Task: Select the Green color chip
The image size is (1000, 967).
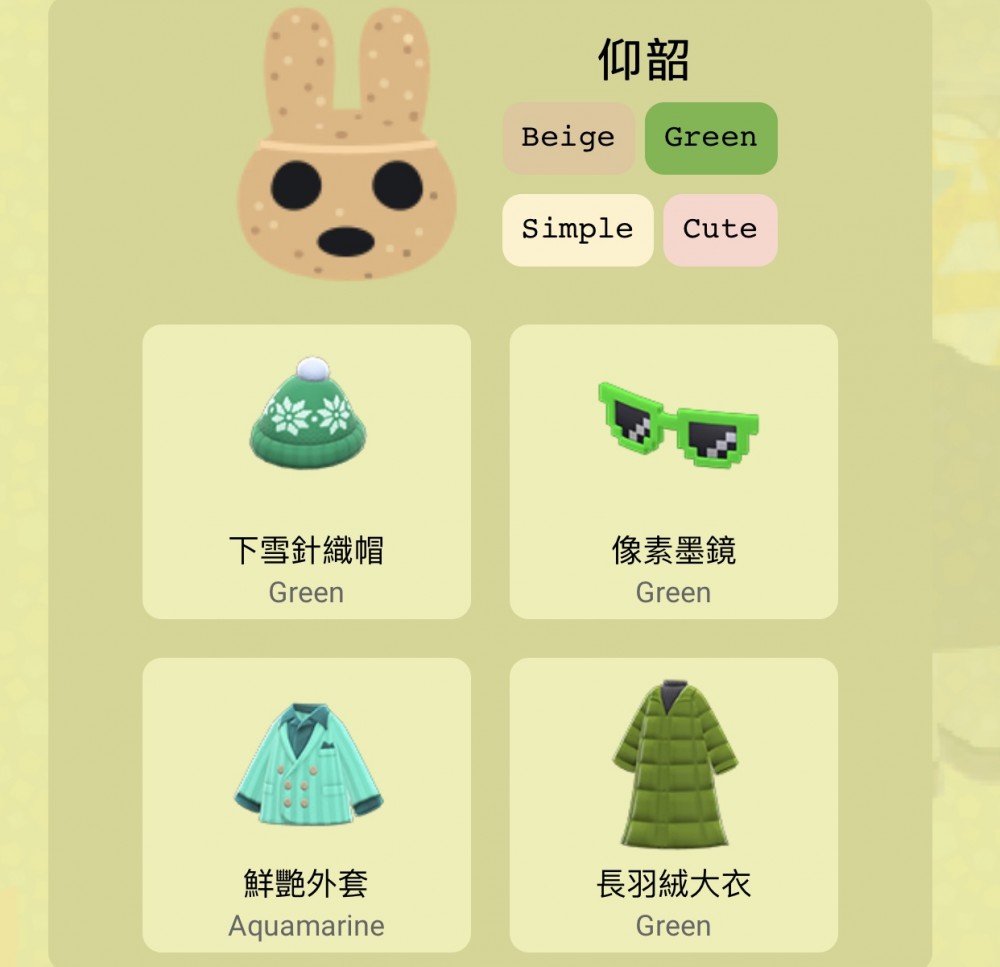Action: [710, 138]
